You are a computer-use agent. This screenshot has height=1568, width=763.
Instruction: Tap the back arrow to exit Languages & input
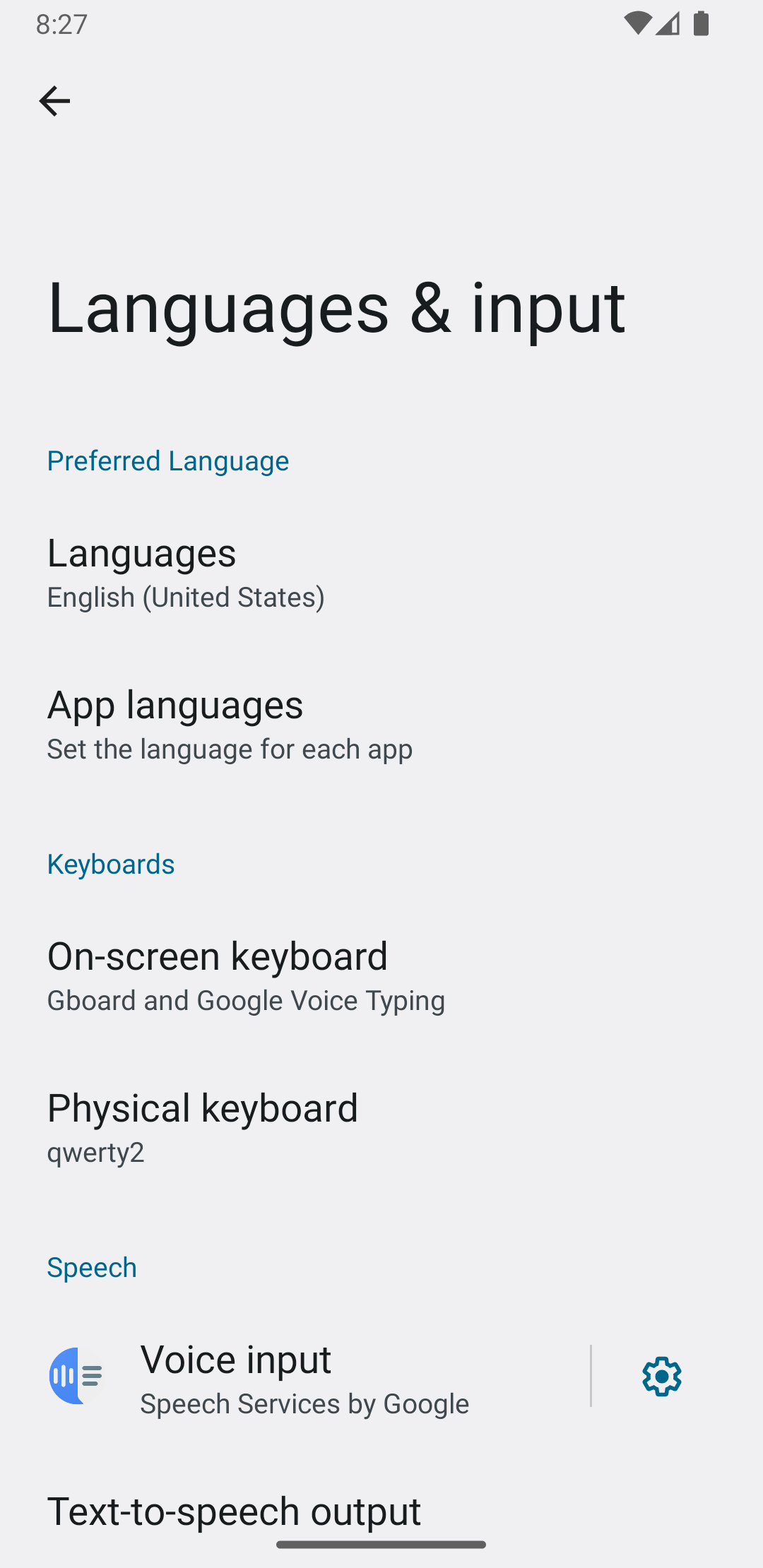[54, 100]
